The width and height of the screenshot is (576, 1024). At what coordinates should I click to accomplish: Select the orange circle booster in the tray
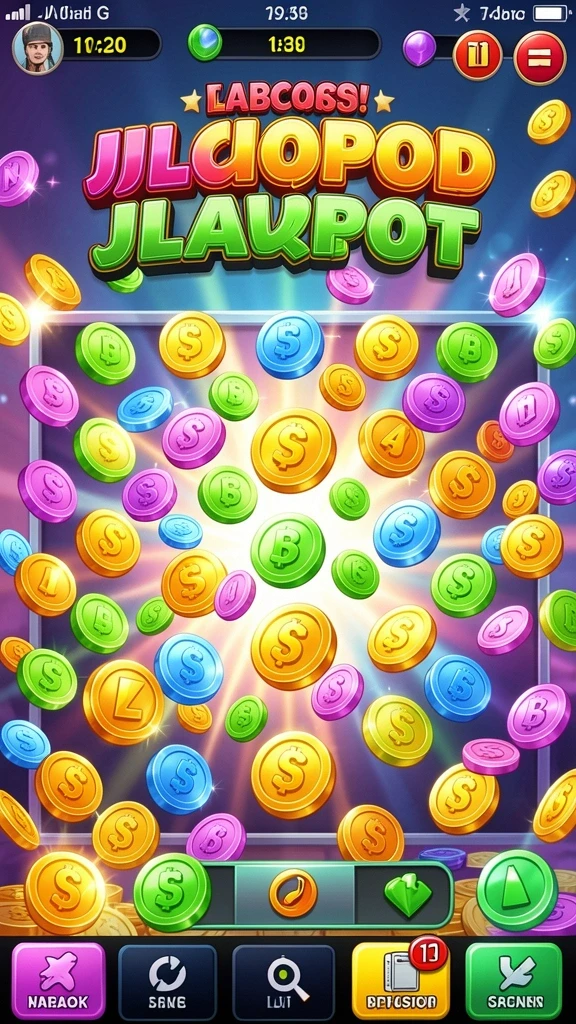(x=293, y=893)
